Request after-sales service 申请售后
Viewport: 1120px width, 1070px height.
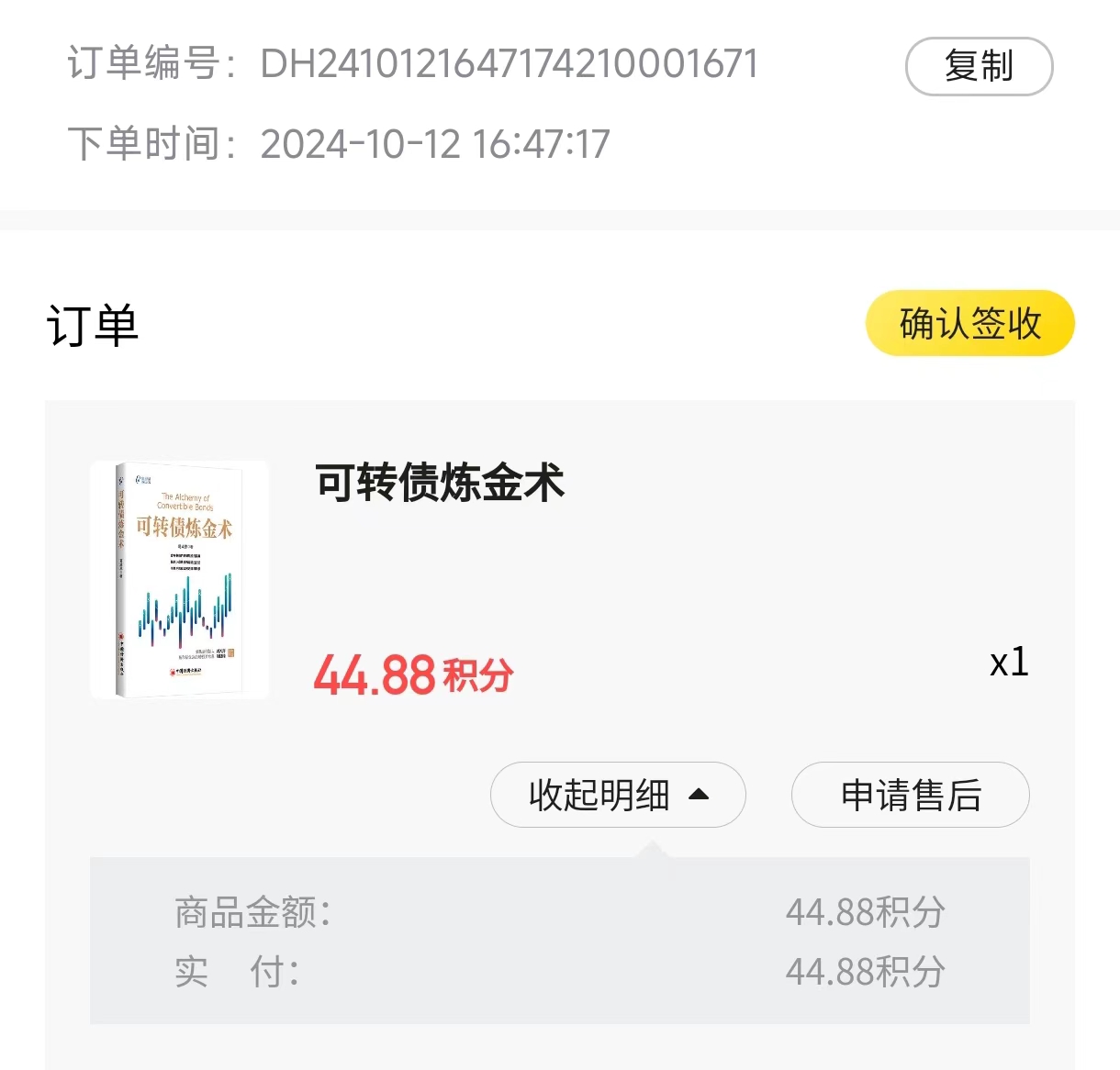click(x=910, y=795)
